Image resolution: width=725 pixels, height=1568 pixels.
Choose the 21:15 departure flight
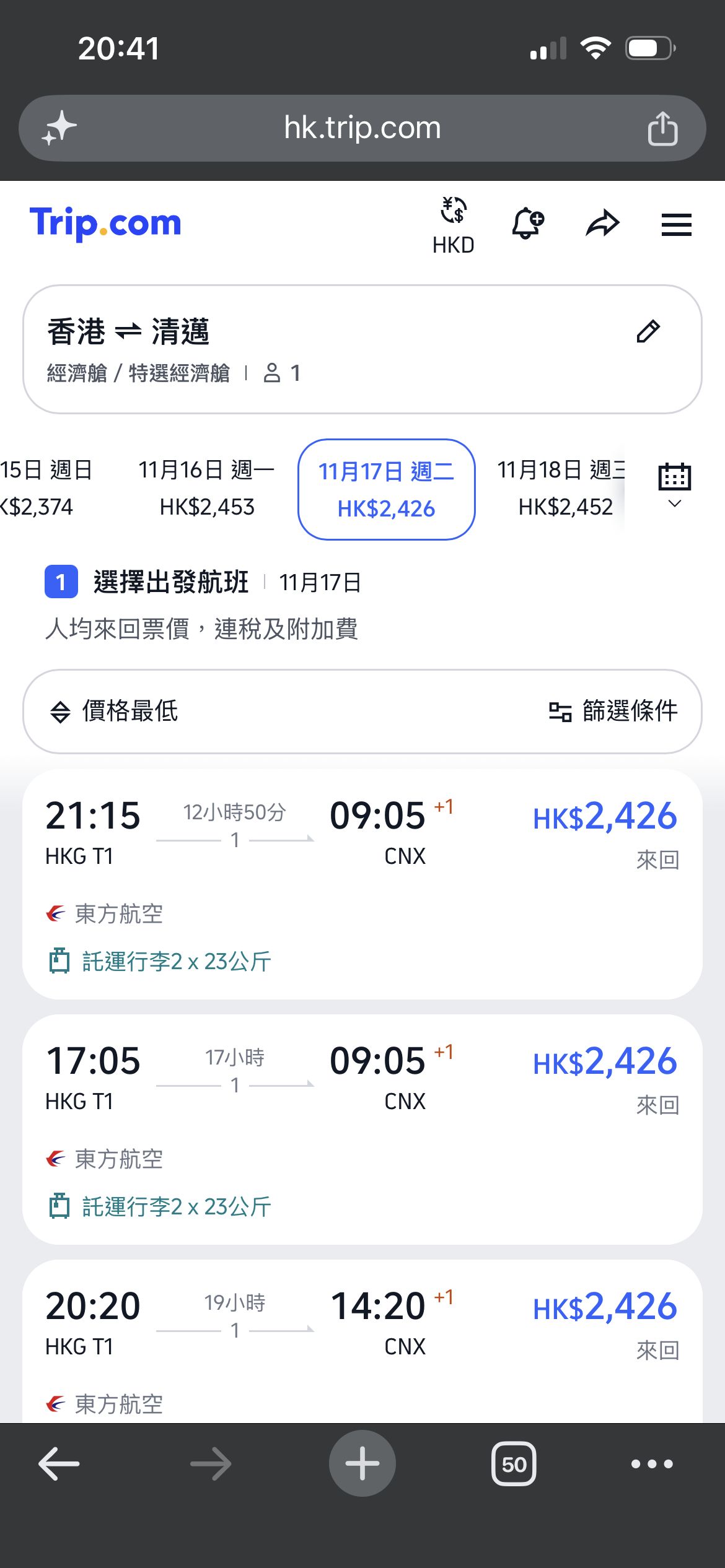pos(362,884)
